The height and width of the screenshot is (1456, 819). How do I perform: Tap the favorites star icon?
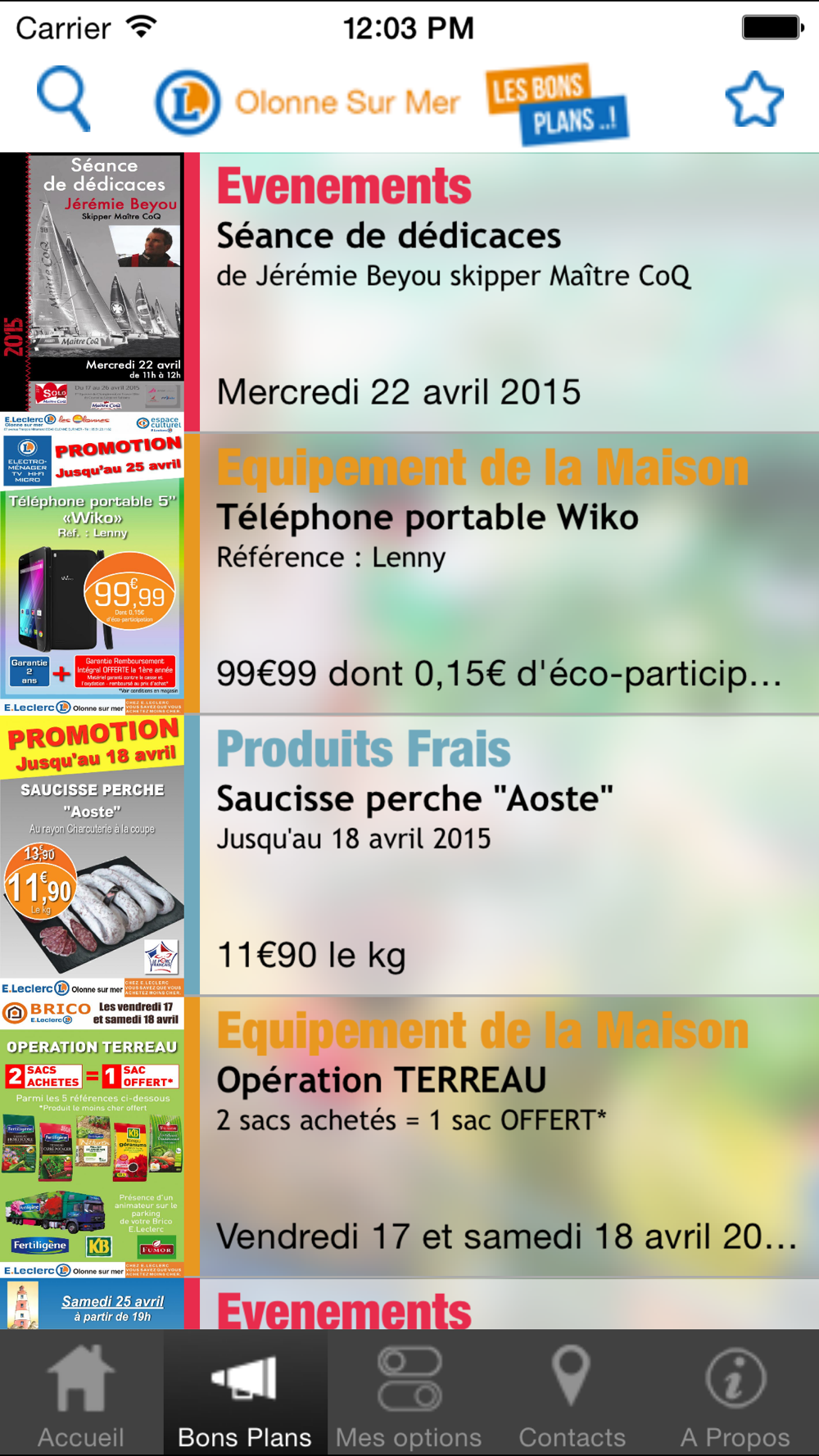[754, 100]
